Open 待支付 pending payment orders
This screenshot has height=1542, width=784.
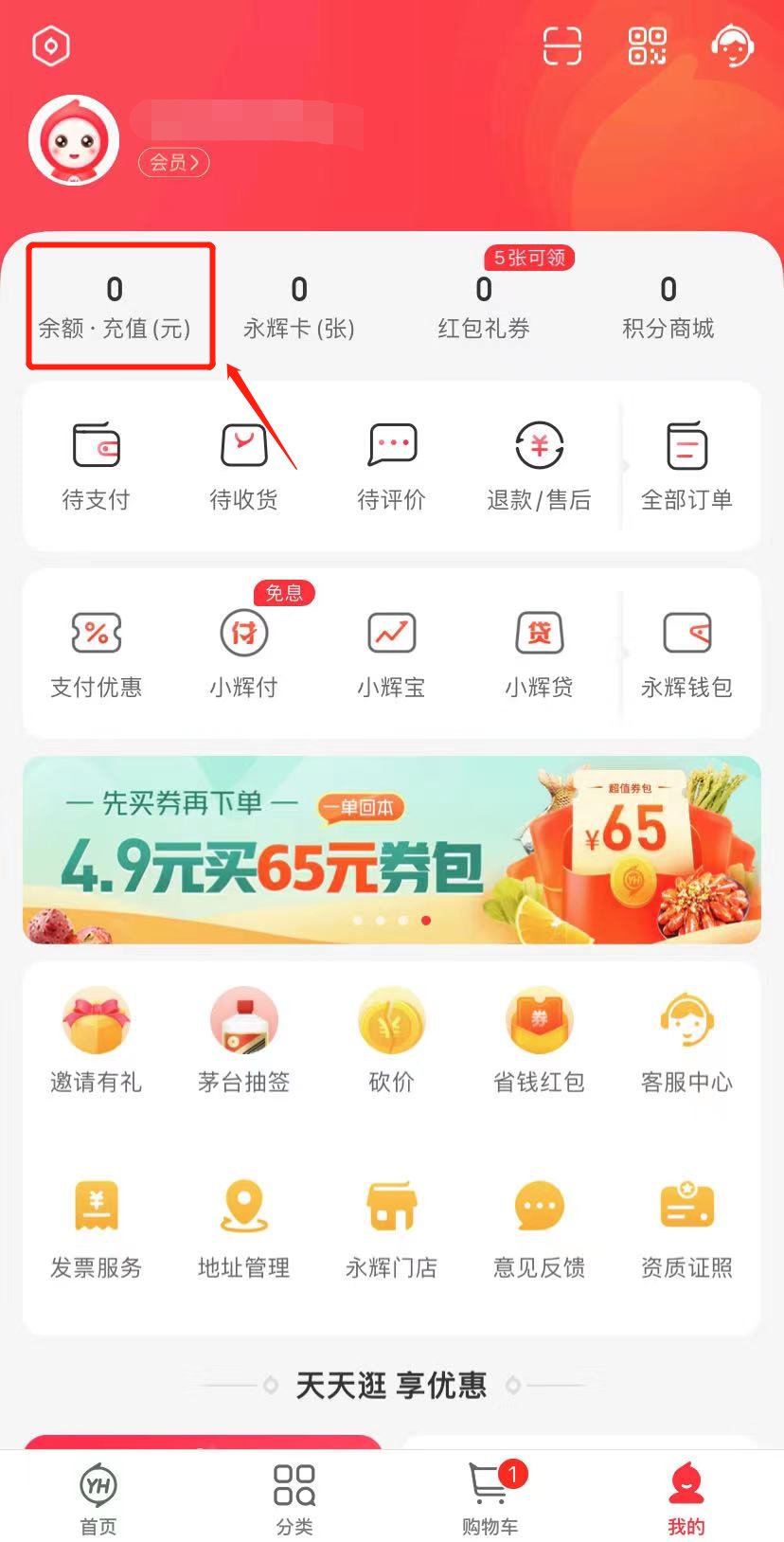(x=96, y=466)
